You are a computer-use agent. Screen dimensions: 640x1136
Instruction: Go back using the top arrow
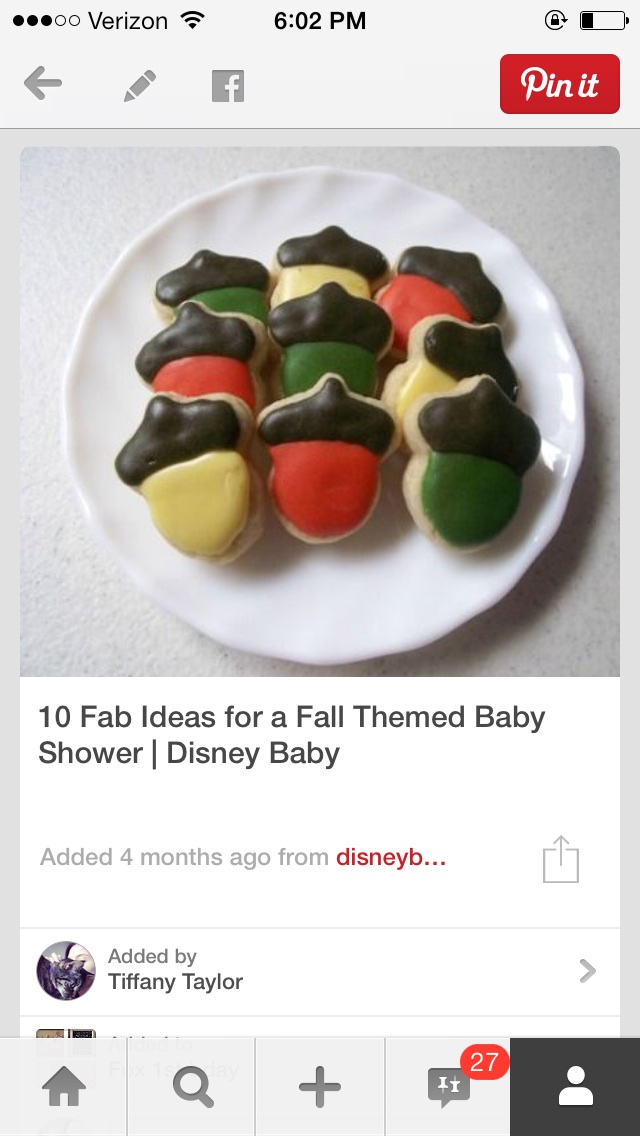[x=43, y=85]
